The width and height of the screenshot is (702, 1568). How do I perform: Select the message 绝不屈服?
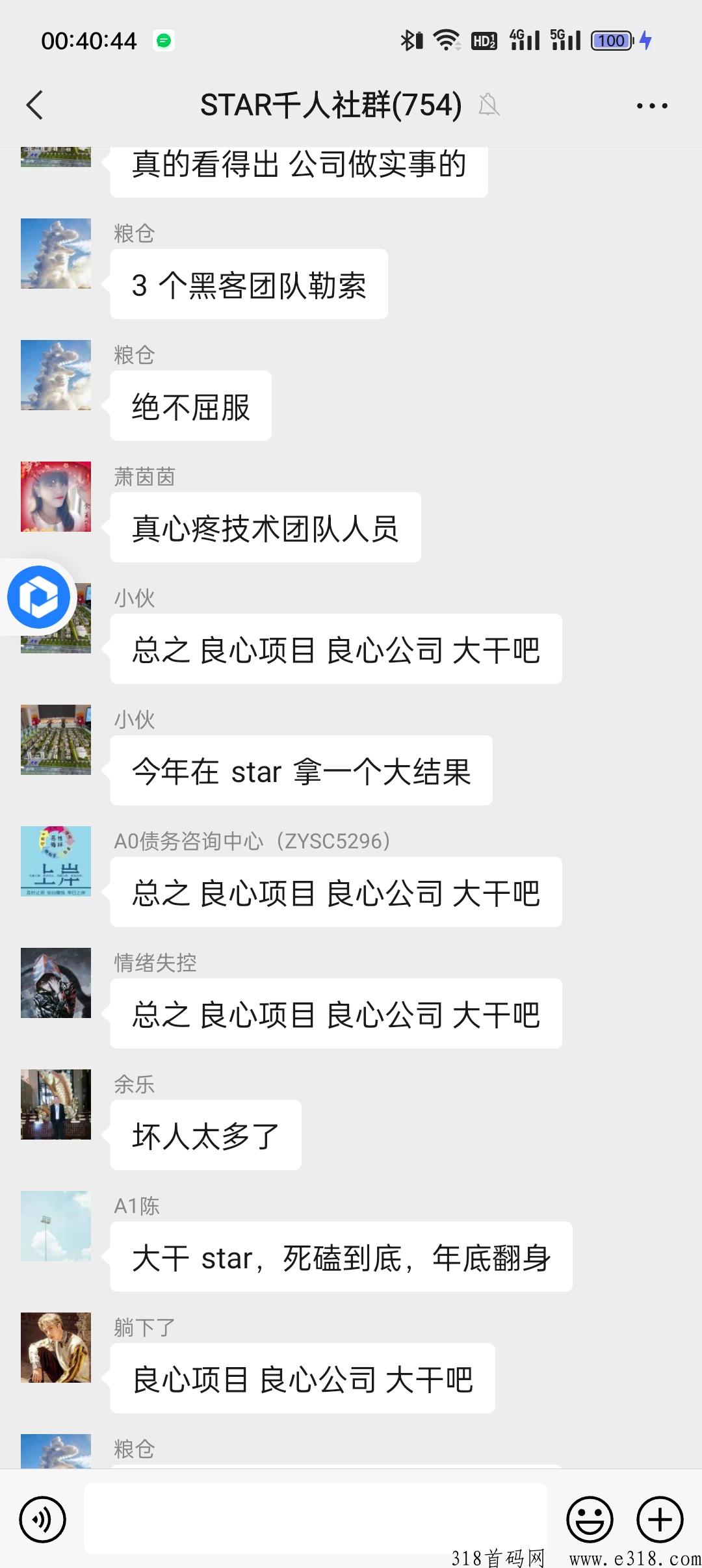point(190,404)
